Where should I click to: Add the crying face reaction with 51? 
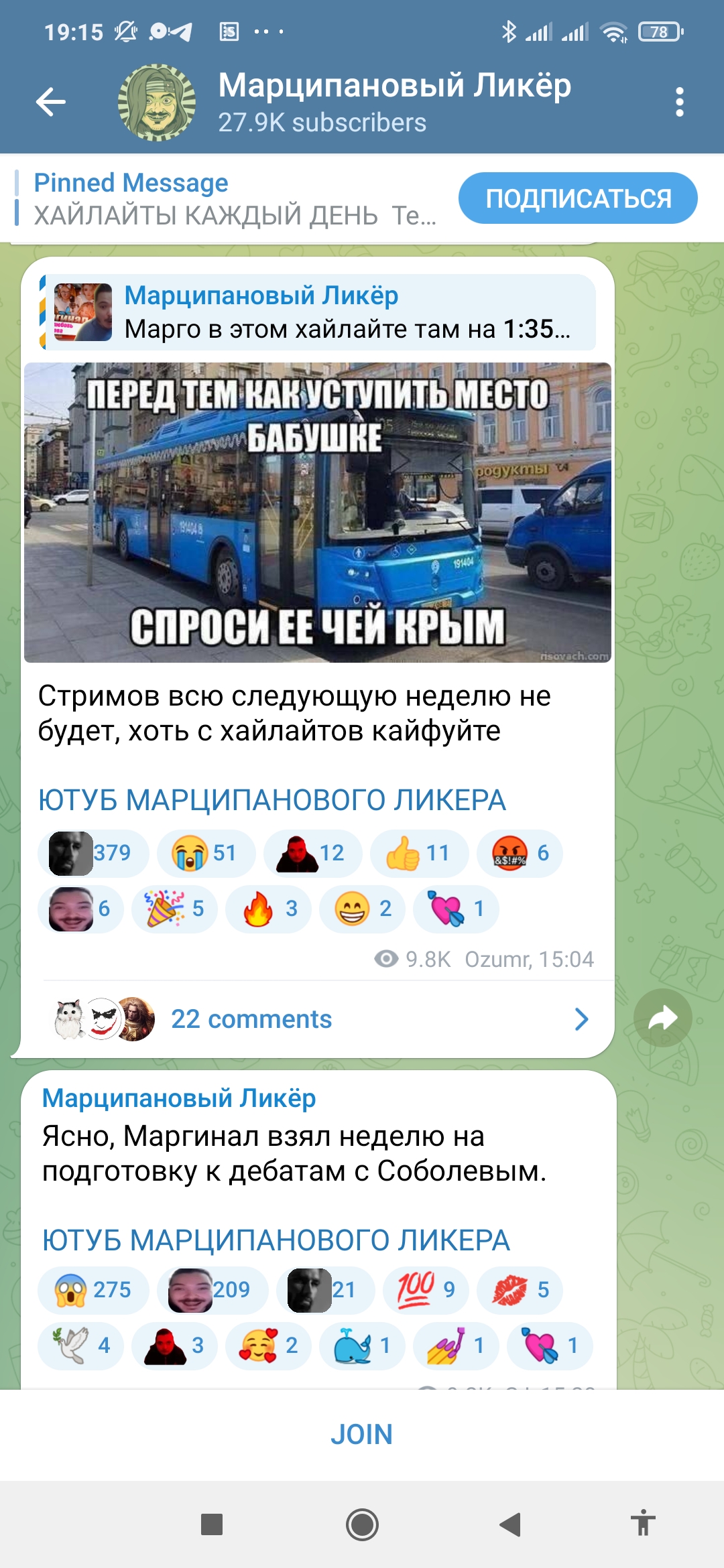[x=206, y=853]
